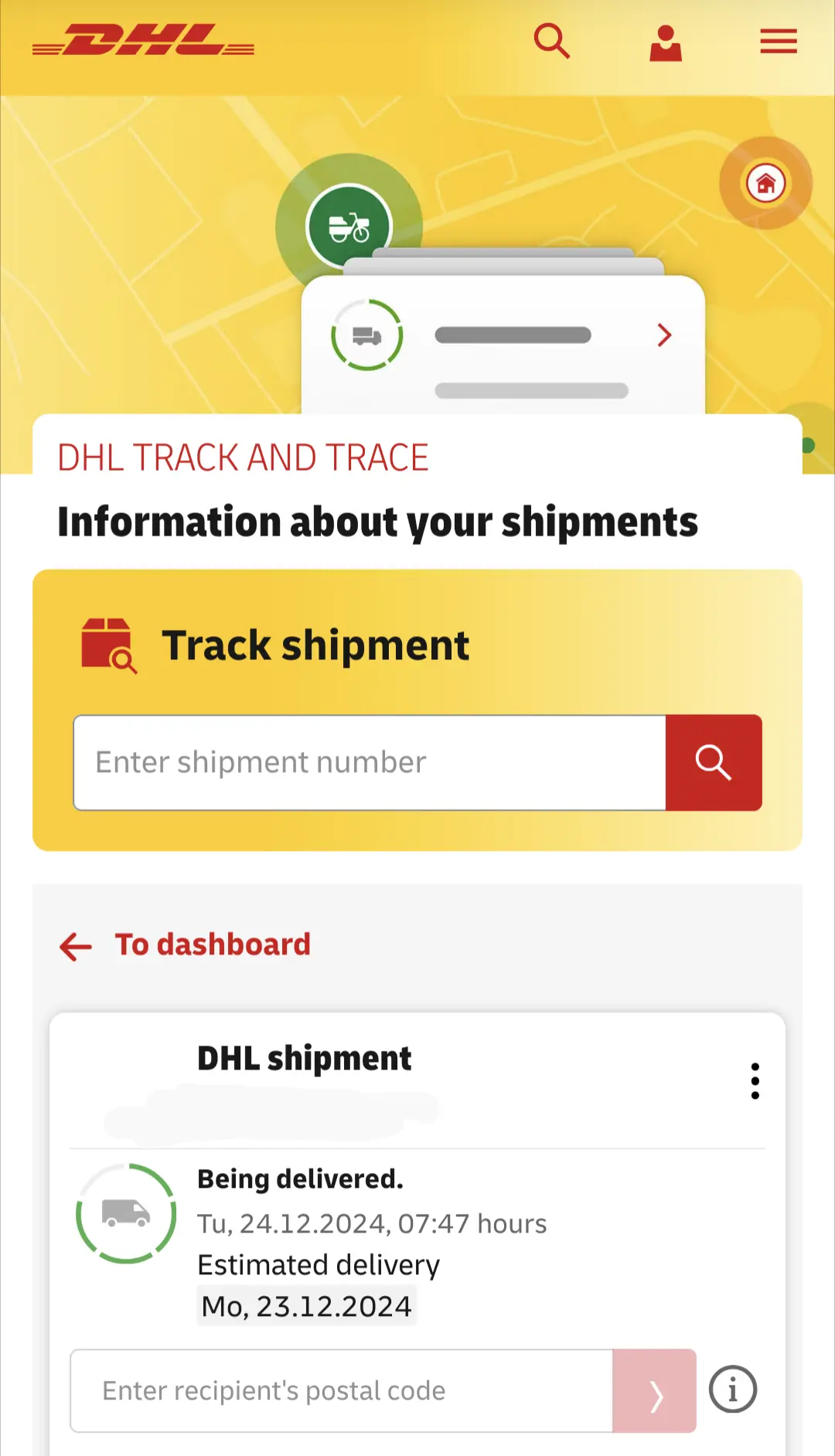This screenshot has width=835, height=1456.
Task: Open the search icon in header
Action: coord(552,41)
